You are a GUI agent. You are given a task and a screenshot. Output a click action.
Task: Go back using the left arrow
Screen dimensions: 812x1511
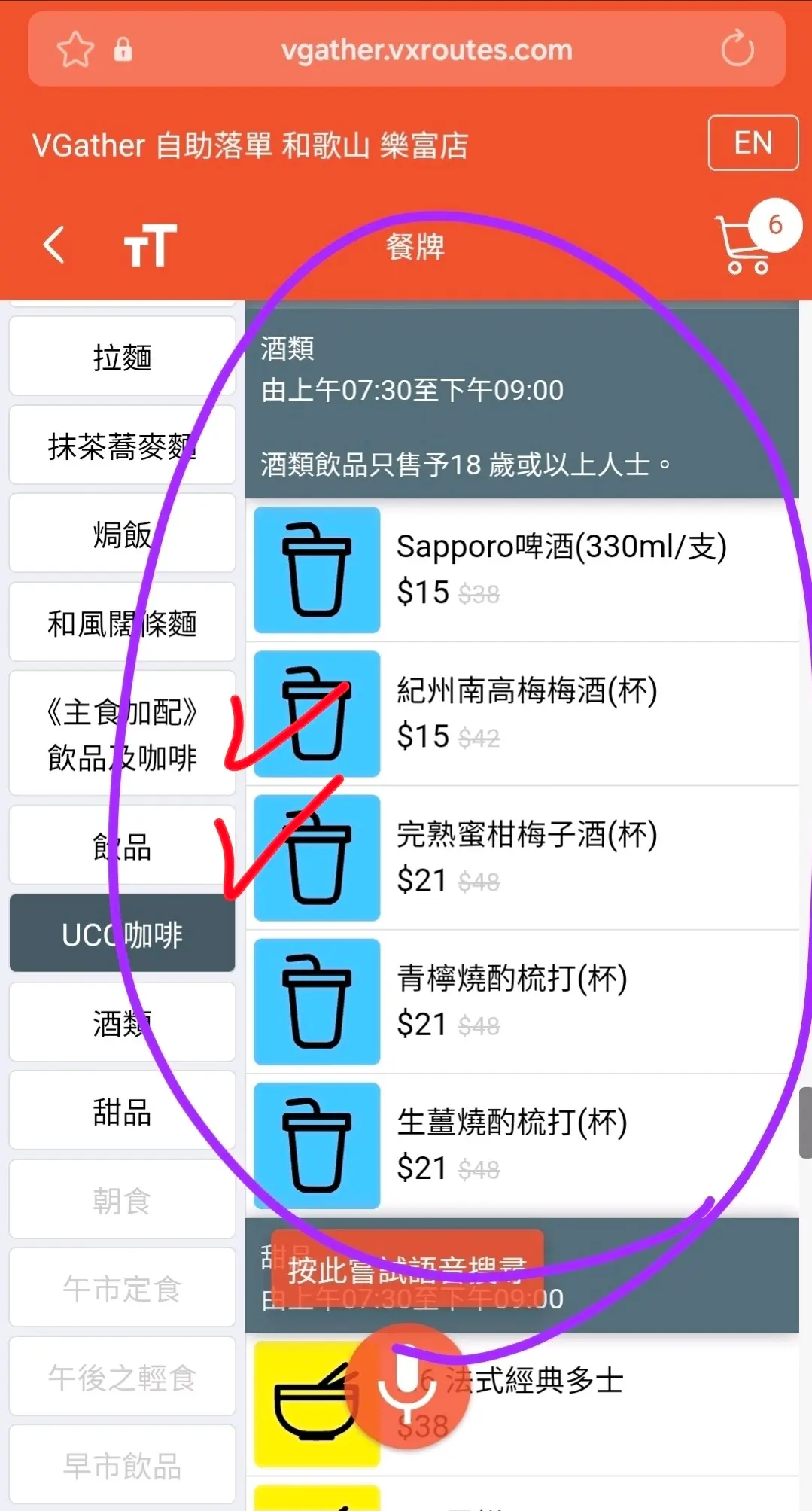54,245
